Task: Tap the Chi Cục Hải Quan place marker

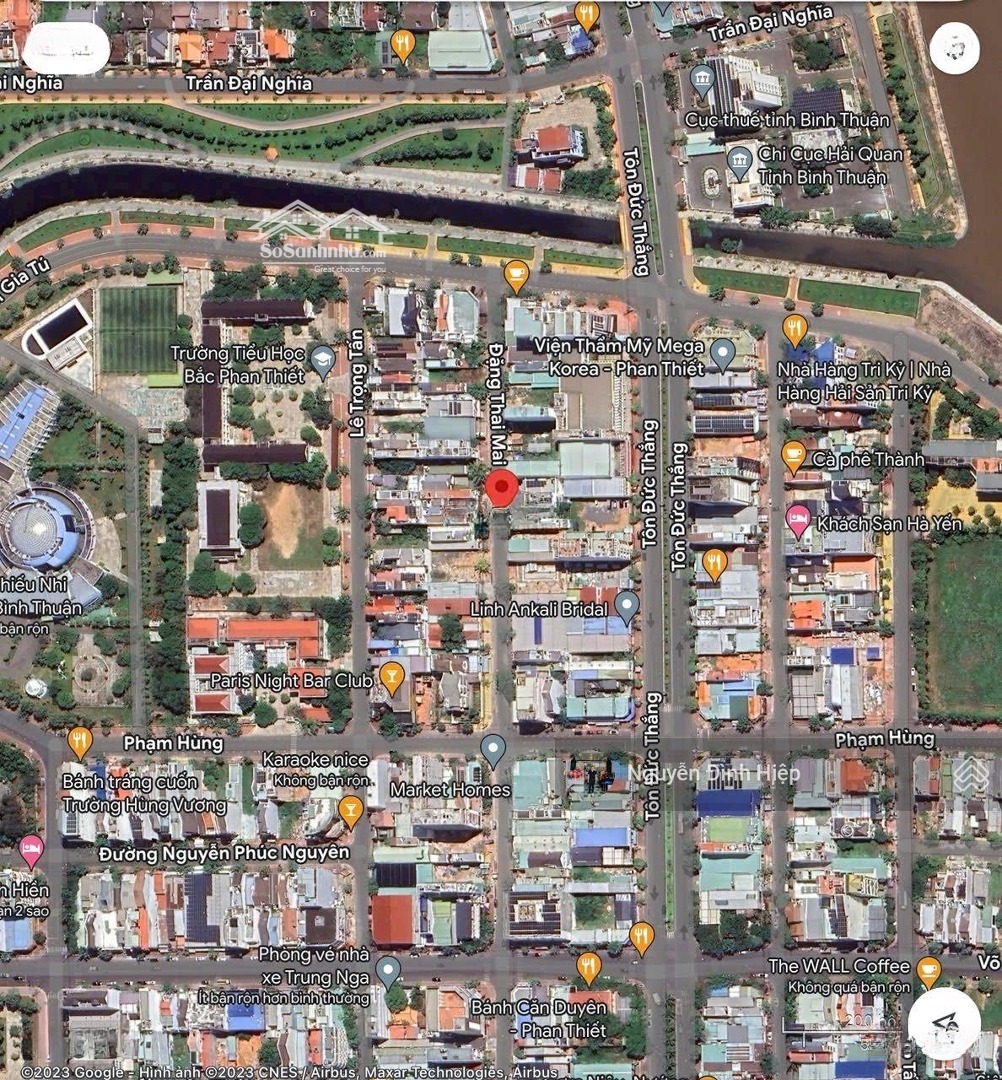Action: pyautogui.click(x=739, y=161)
